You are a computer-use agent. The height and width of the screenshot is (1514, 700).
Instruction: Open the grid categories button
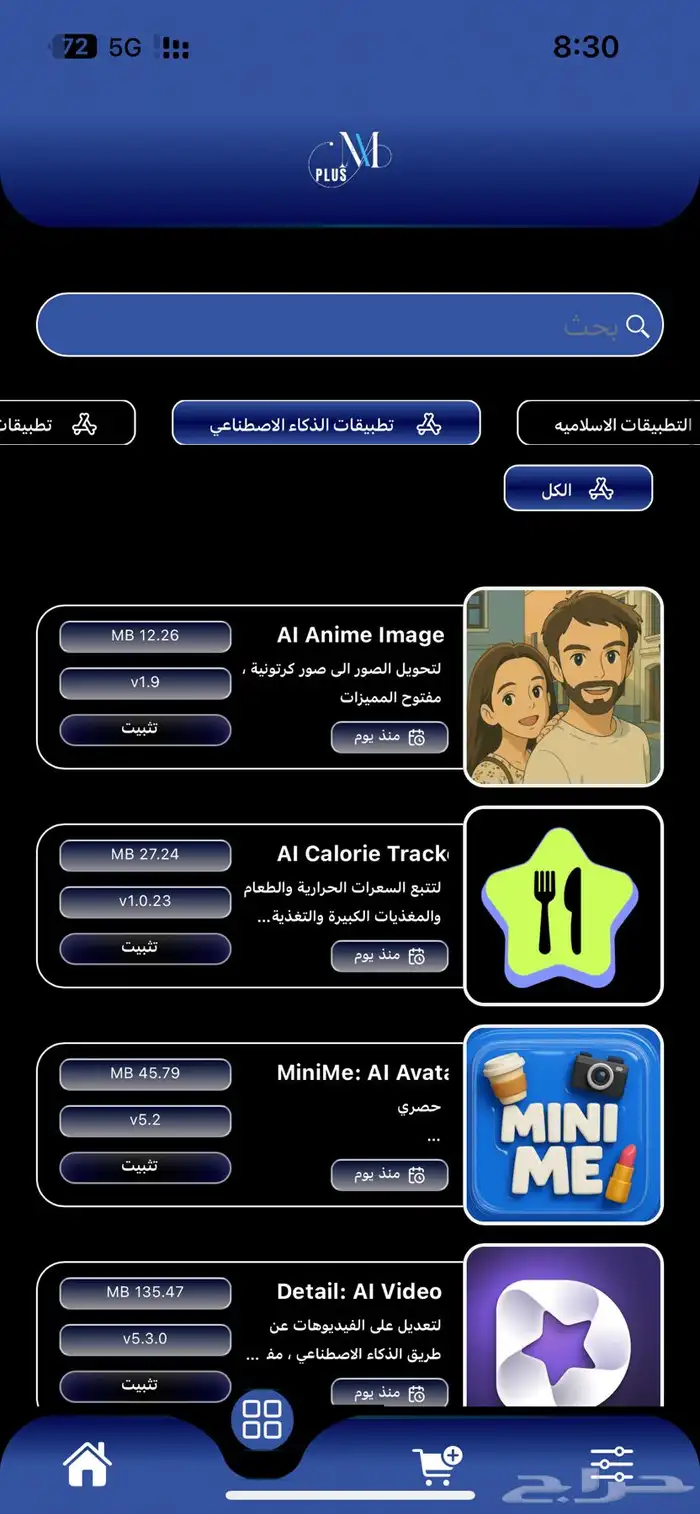coord(262,1419)
